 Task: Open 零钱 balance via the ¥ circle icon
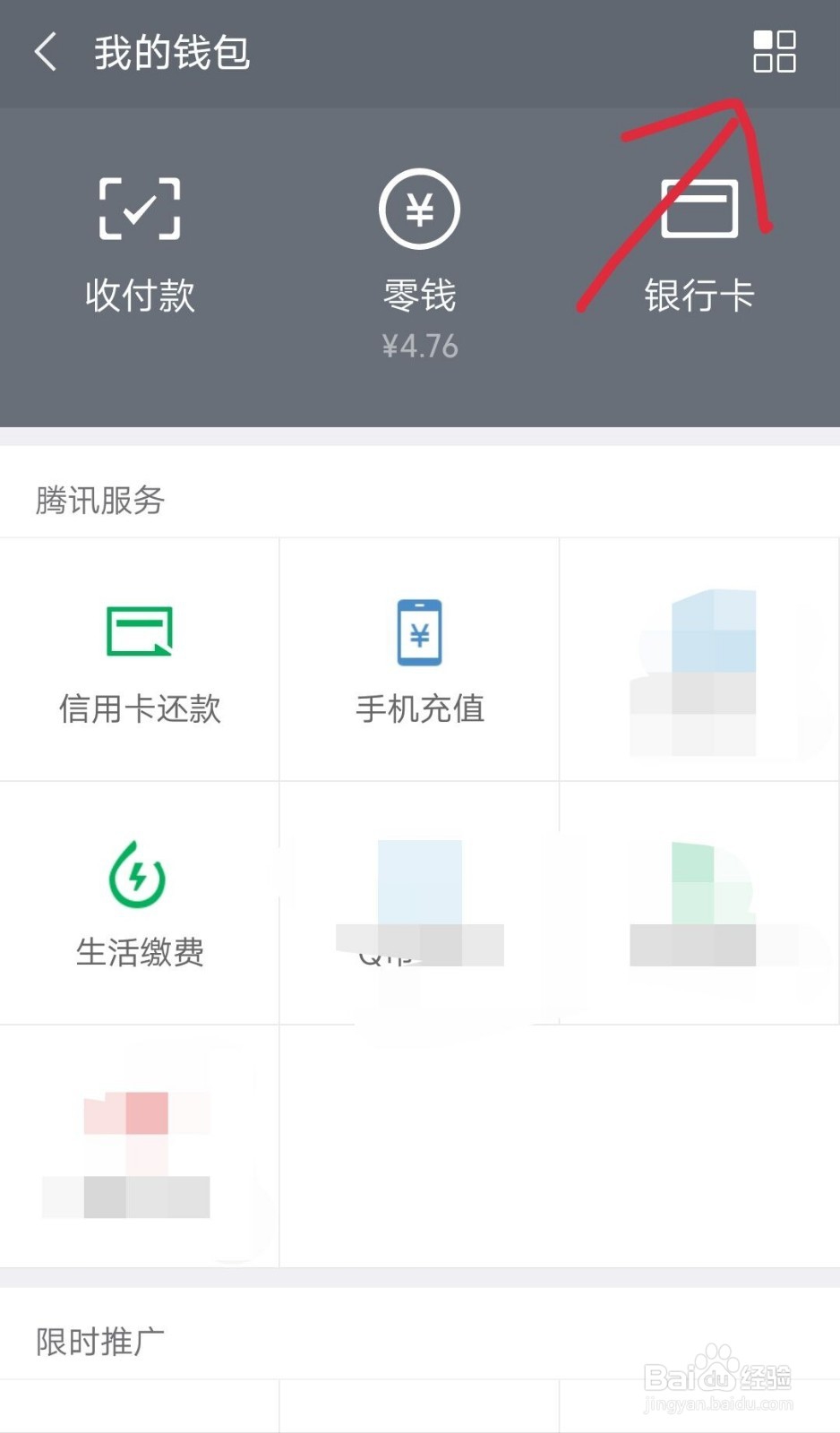[418, 209]
